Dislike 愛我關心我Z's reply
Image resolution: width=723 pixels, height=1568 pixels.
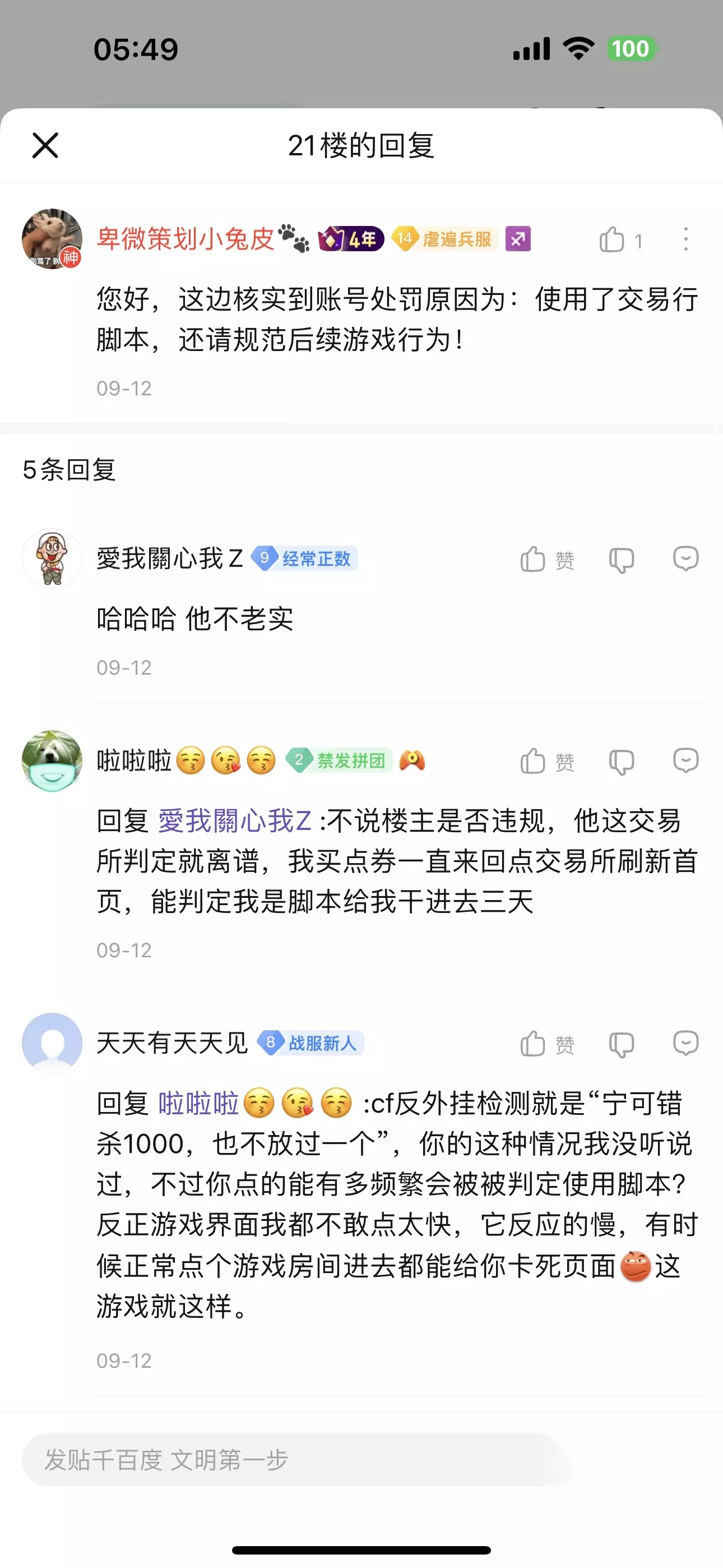(x=622, y=559)
